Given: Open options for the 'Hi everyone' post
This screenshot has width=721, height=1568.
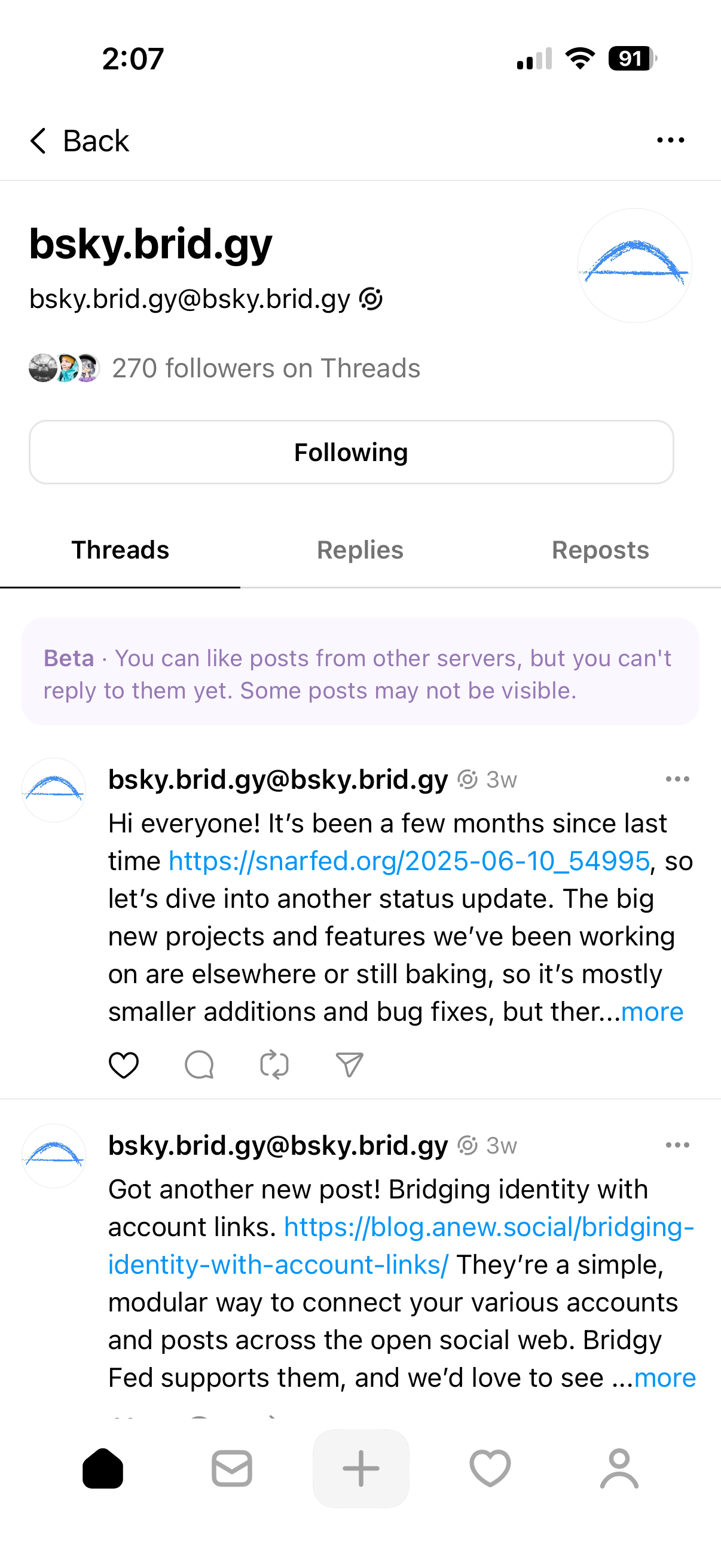Looking at the screenshot, I should coord(677,779).
